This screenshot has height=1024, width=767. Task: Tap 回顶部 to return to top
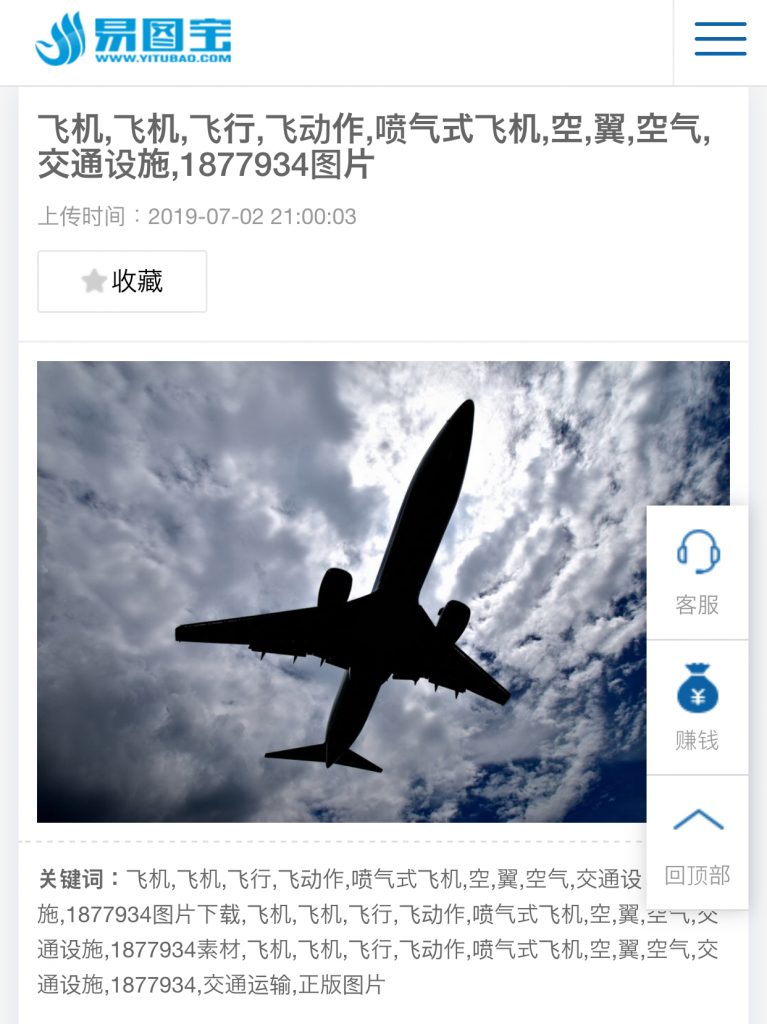pos(697,844)
